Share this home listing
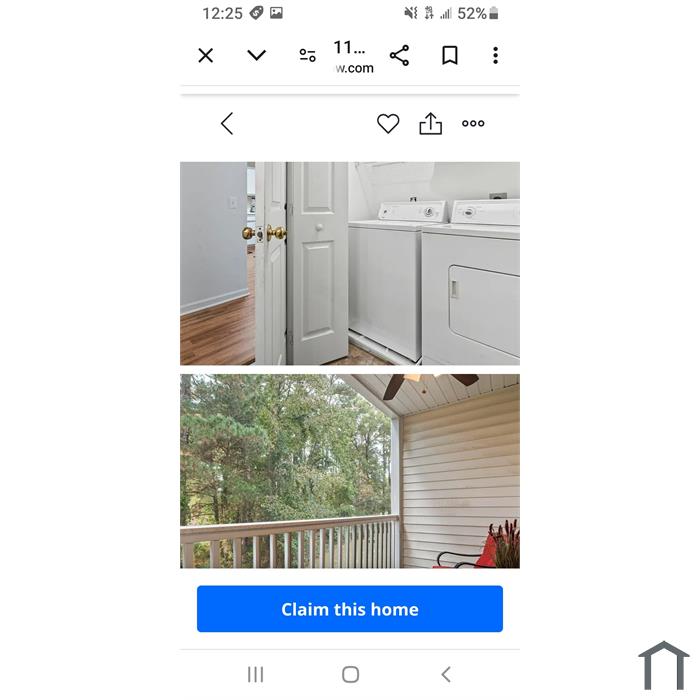Screen dimensions: 700x700 click(430, 124)
